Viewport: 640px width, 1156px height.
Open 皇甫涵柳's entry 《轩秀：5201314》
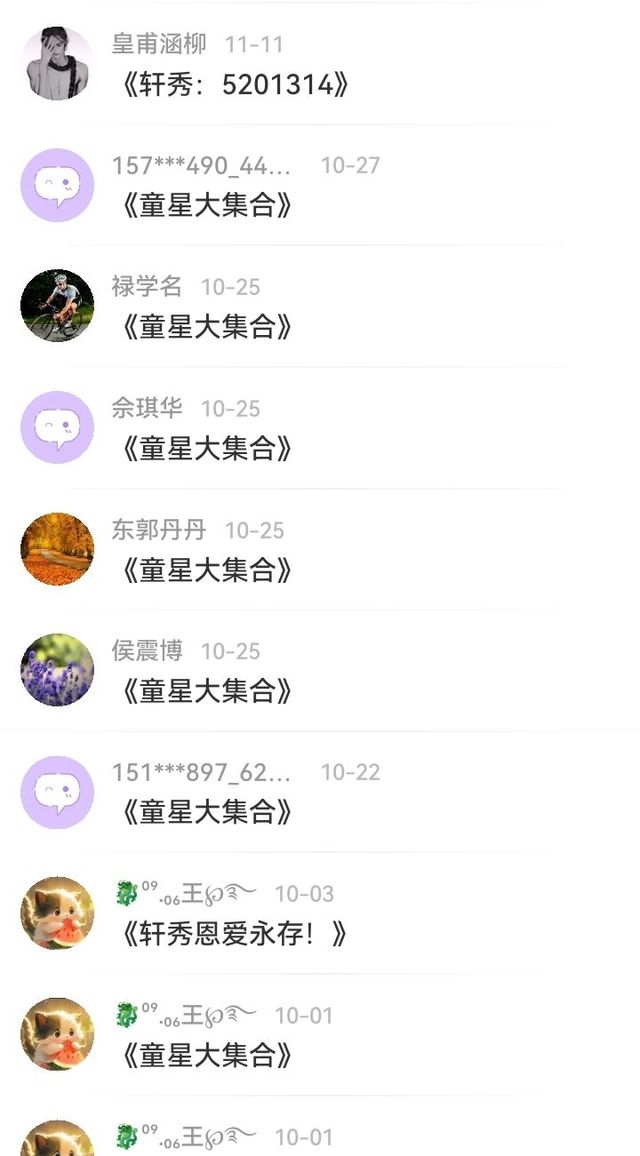coord(235,84)
